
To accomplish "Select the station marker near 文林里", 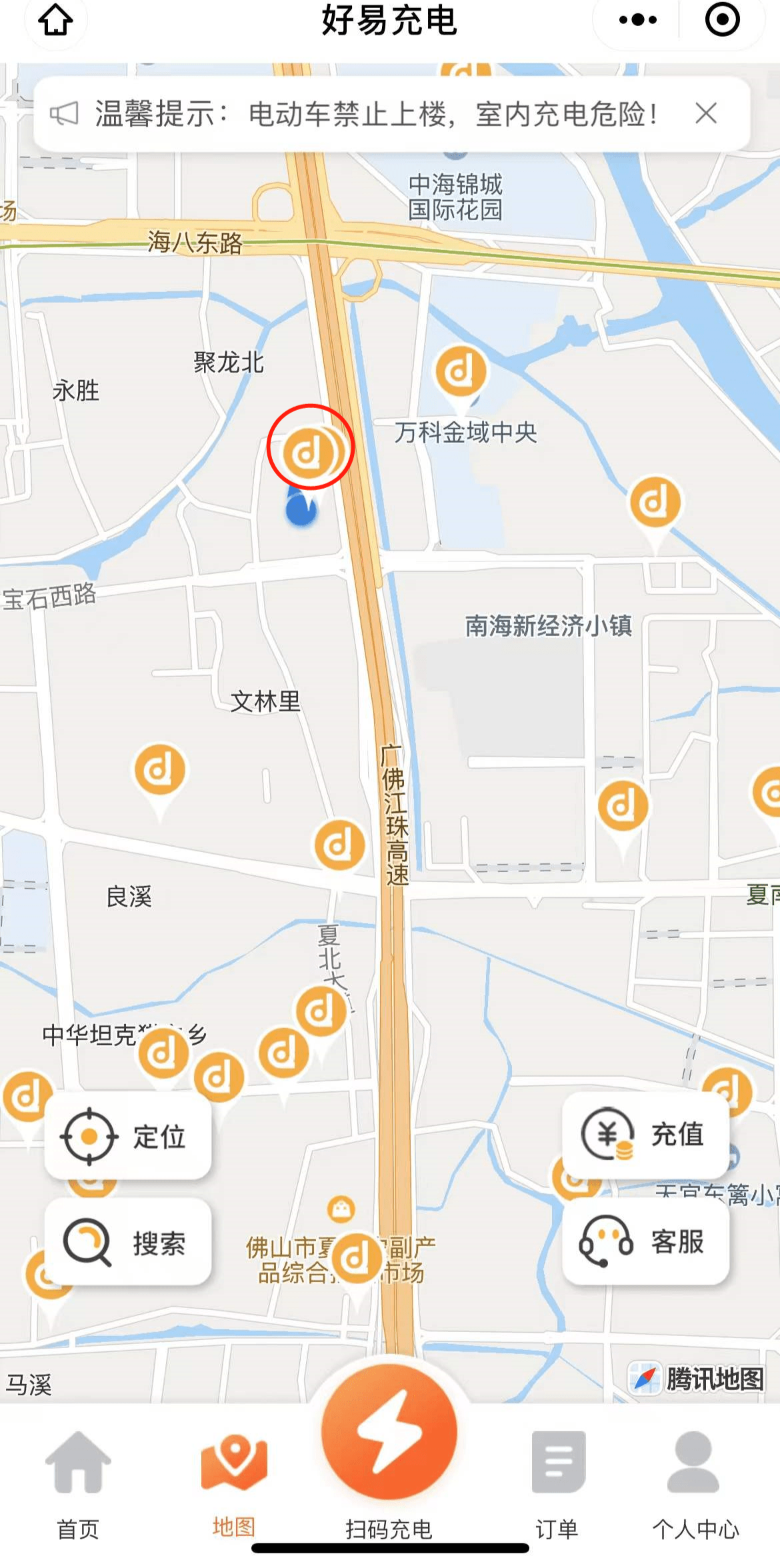I will [160, 773].
